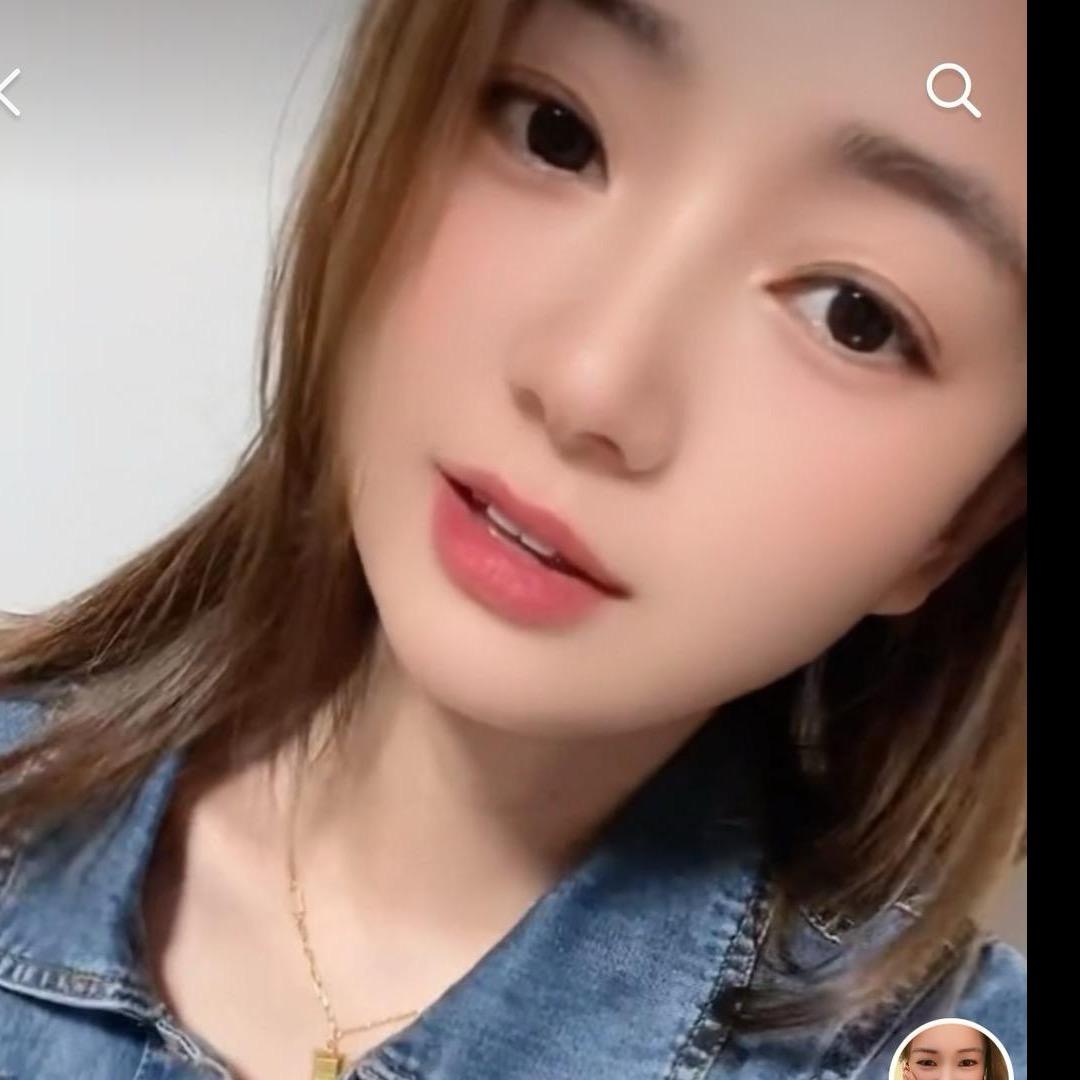Open the creator's profile avatar
This screenshot has width=1080, height=1080.
(950, 1055)
